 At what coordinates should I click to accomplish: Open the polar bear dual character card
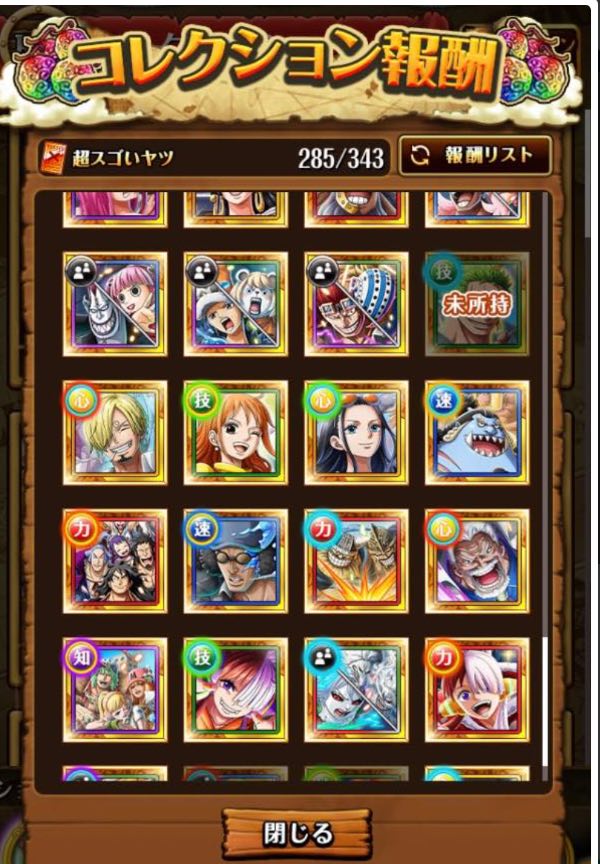(235, 304)
